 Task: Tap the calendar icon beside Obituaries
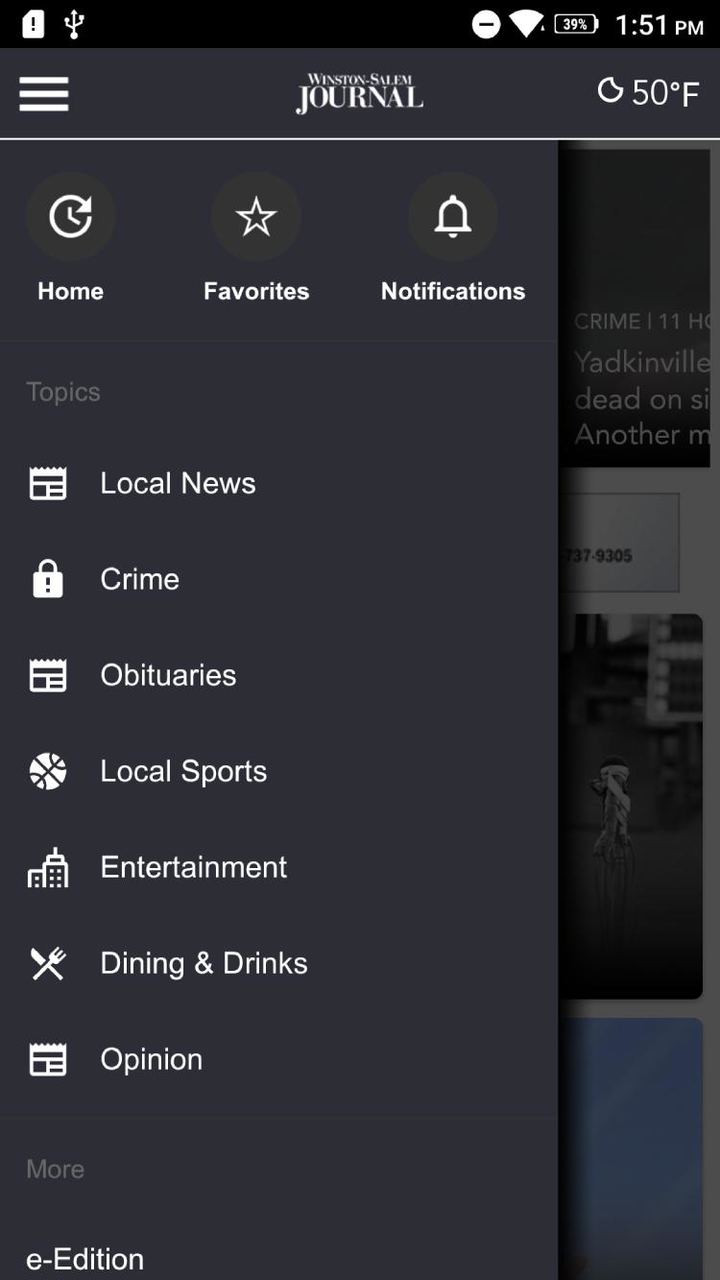(x=47, y=674)
